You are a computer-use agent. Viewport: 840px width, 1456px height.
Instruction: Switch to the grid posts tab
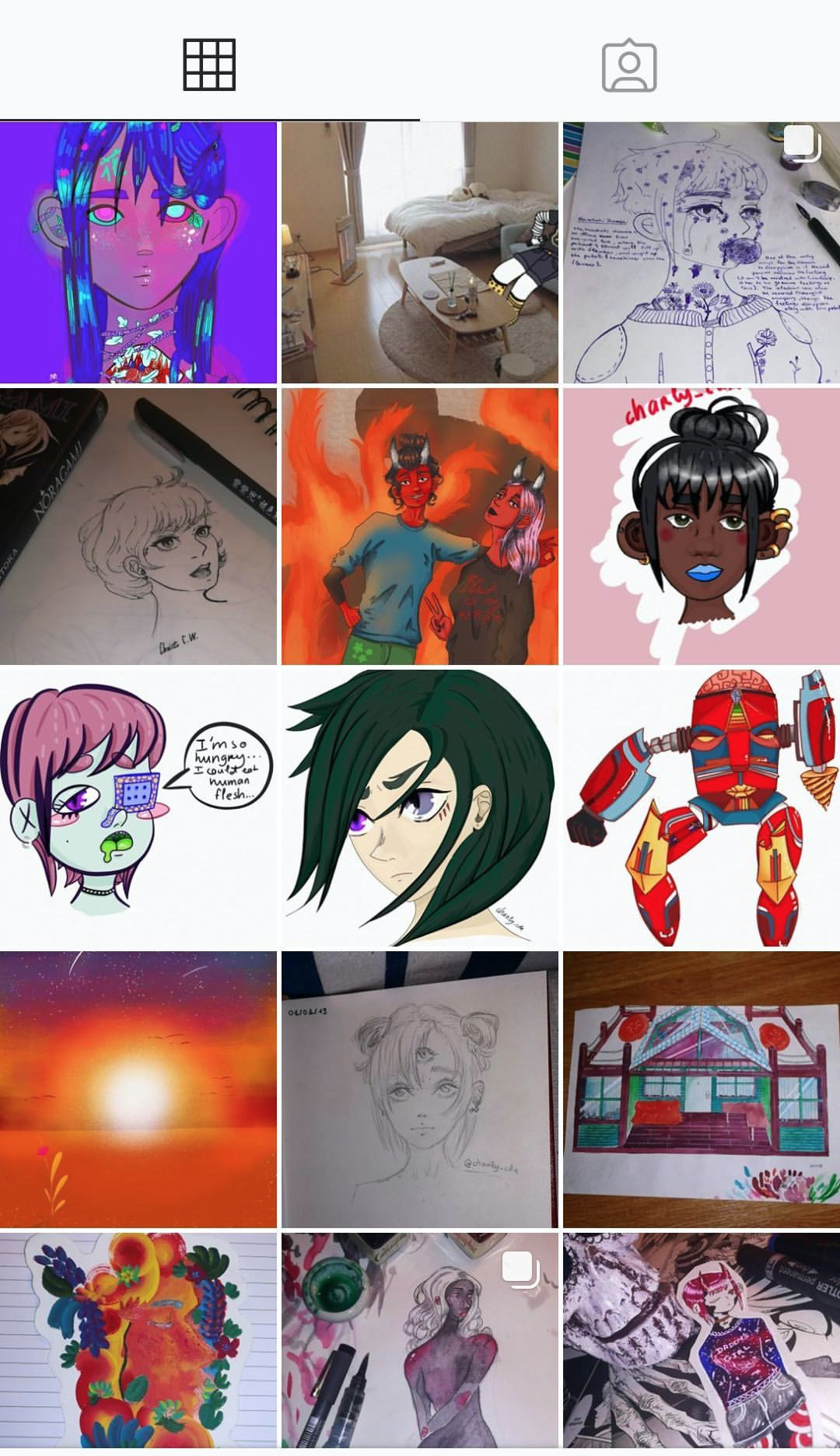[x=209, y=65]
